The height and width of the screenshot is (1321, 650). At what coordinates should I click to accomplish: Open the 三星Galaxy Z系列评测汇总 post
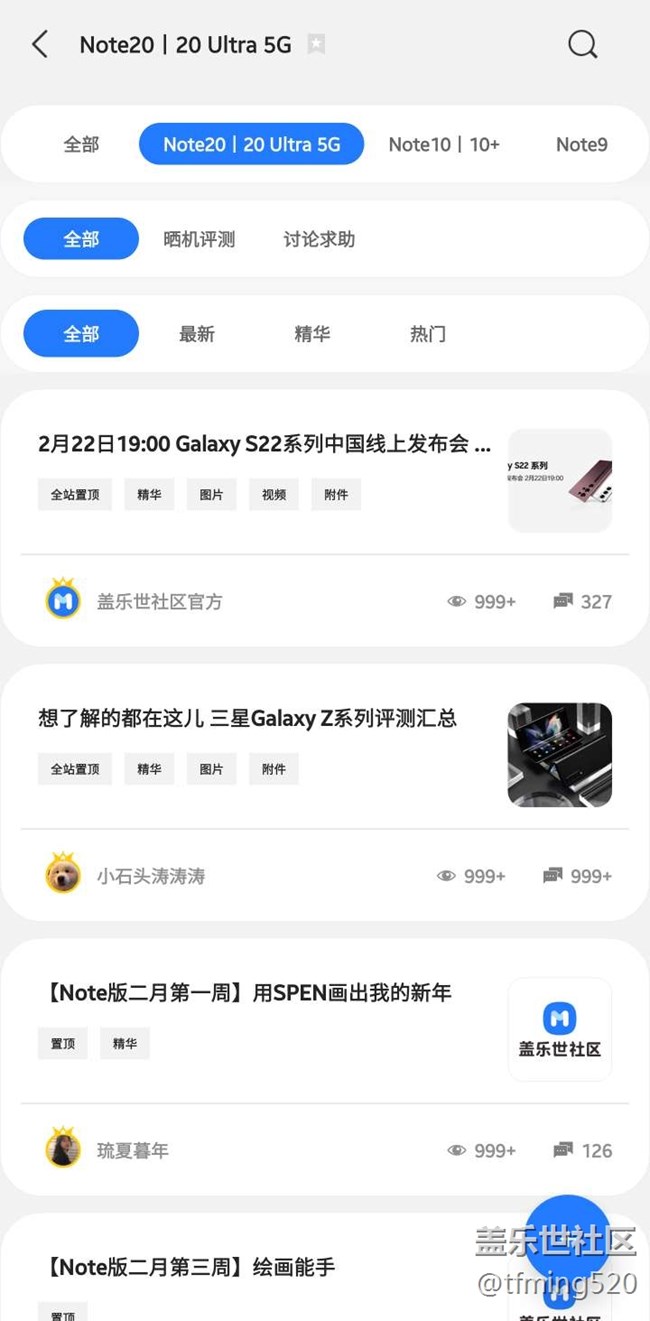(248, 718)
